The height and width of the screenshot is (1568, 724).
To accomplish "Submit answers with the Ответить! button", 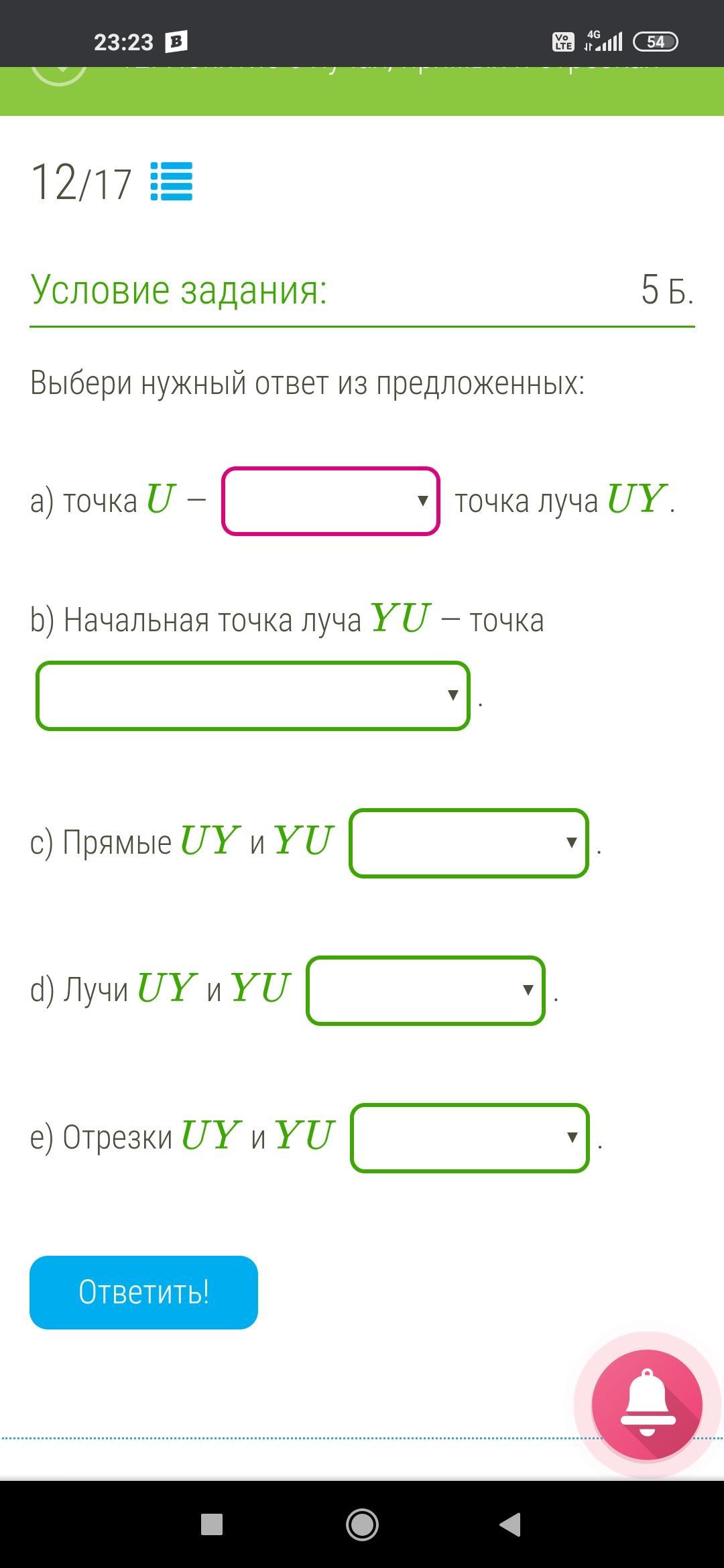I will tap(143, 1292).
